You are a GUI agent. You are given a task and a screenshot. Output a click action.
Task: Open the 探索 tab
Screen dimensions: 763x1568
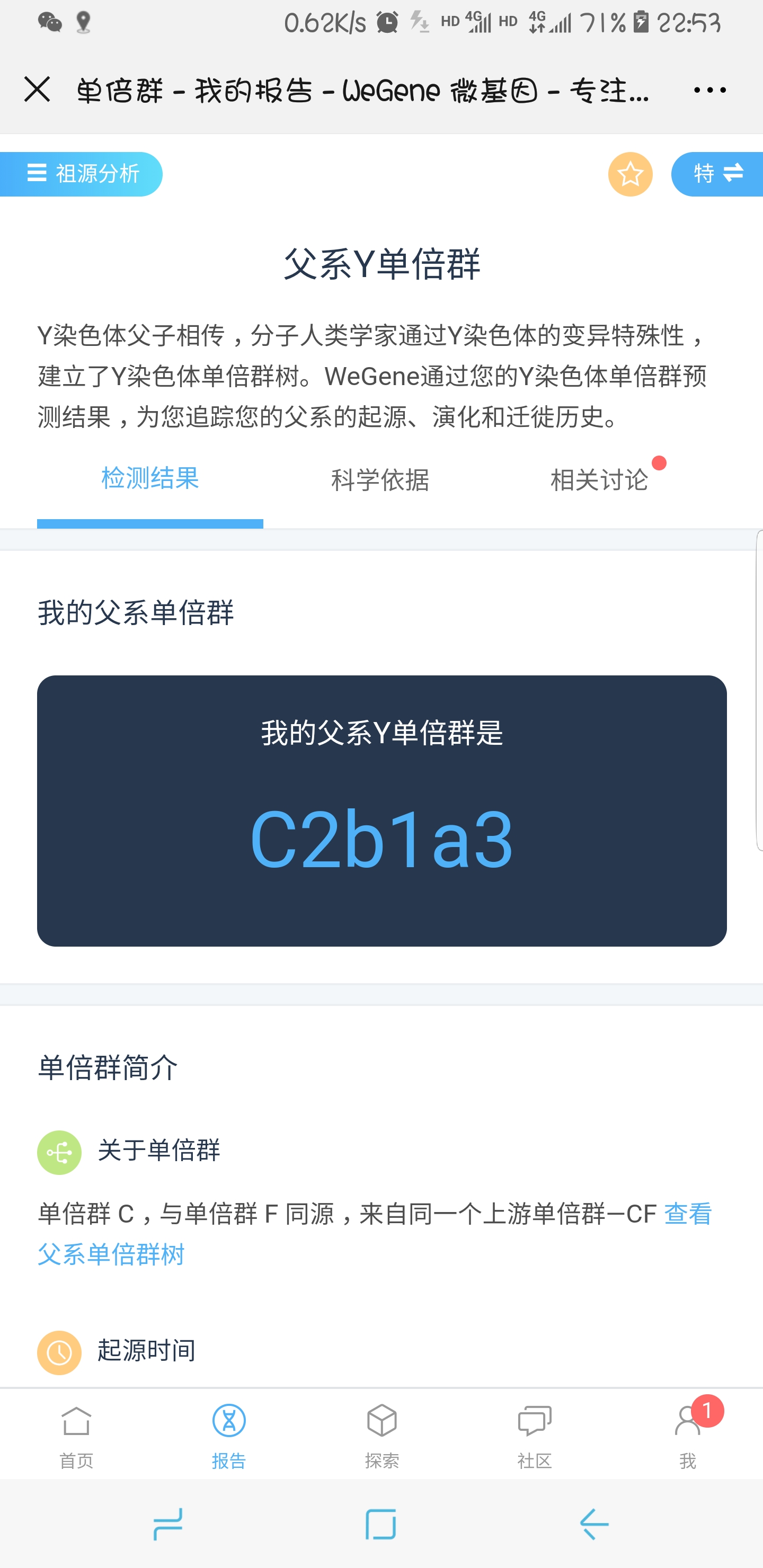(x=382, y=1436)
